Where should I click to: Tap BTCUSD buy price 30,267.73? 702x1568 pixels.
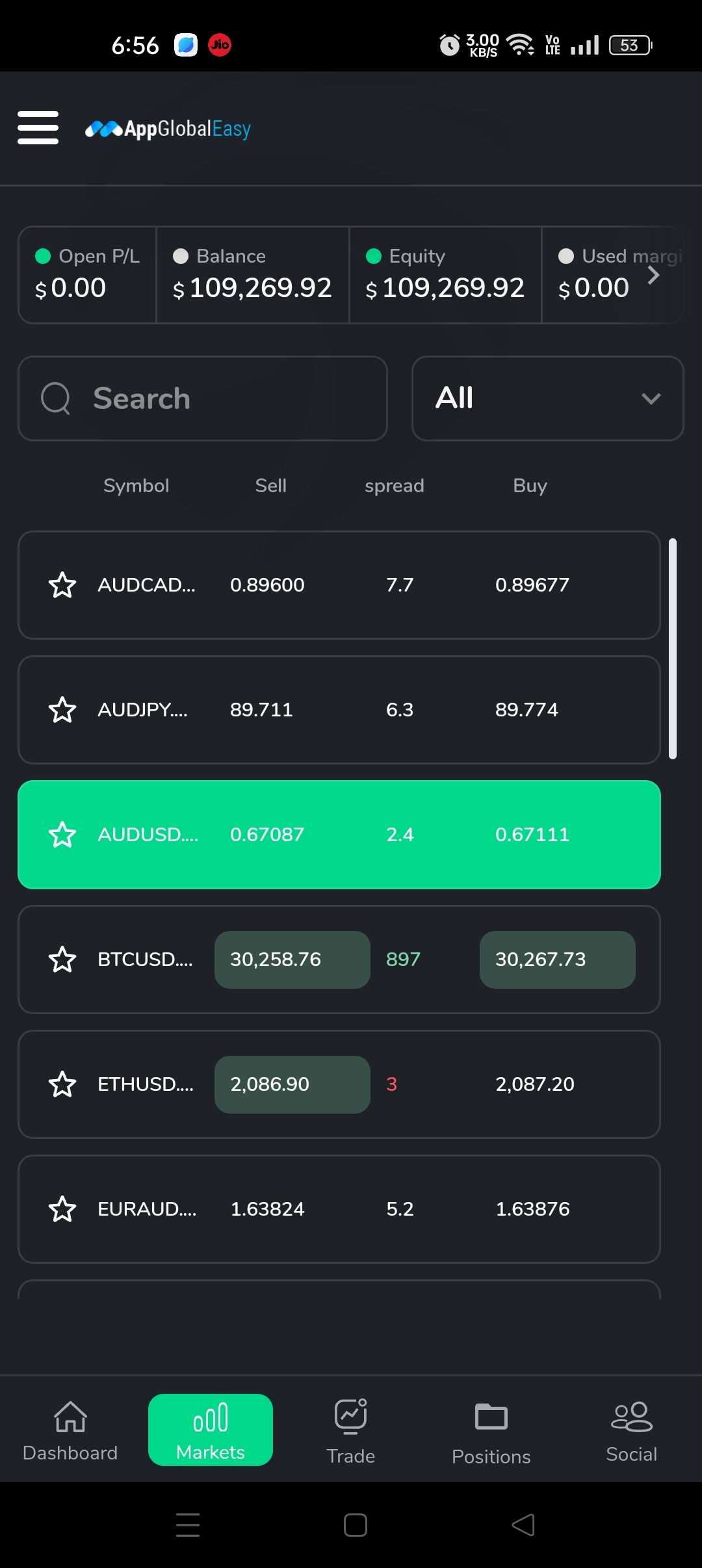pyautogui.click(x=558, y=960)
